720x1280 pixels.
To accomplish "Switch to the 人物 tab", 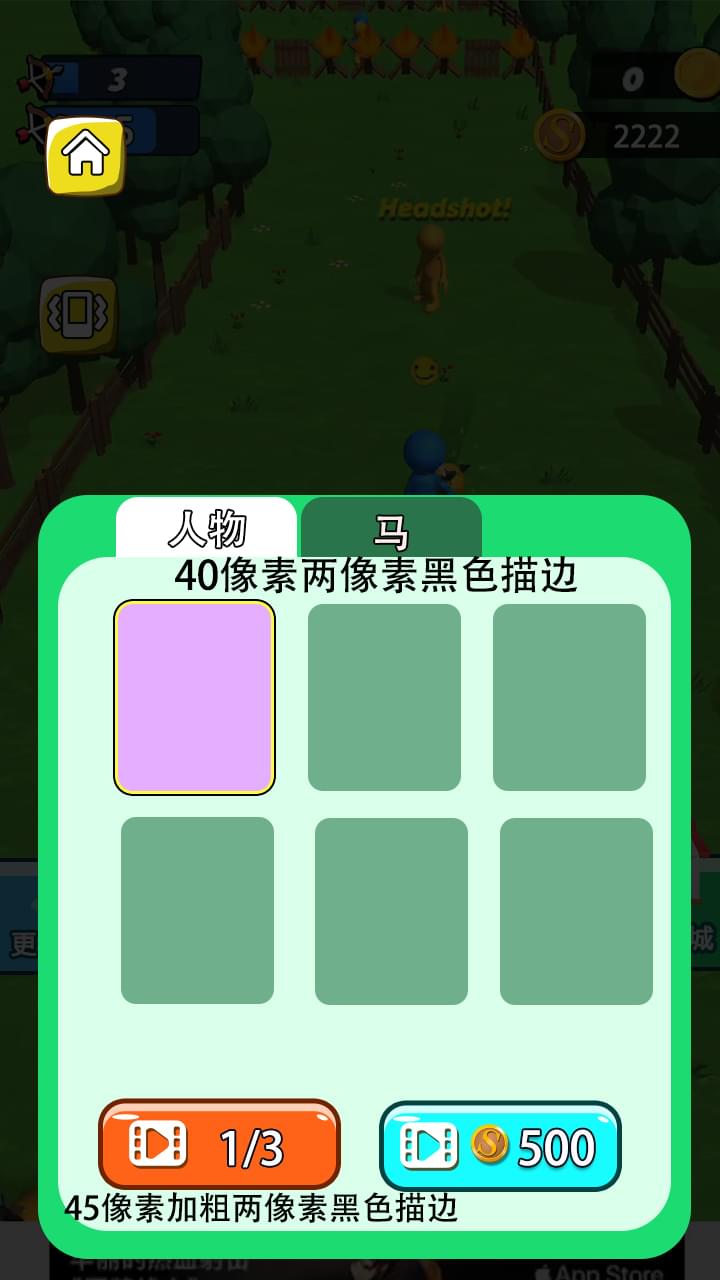I will 206,529.
